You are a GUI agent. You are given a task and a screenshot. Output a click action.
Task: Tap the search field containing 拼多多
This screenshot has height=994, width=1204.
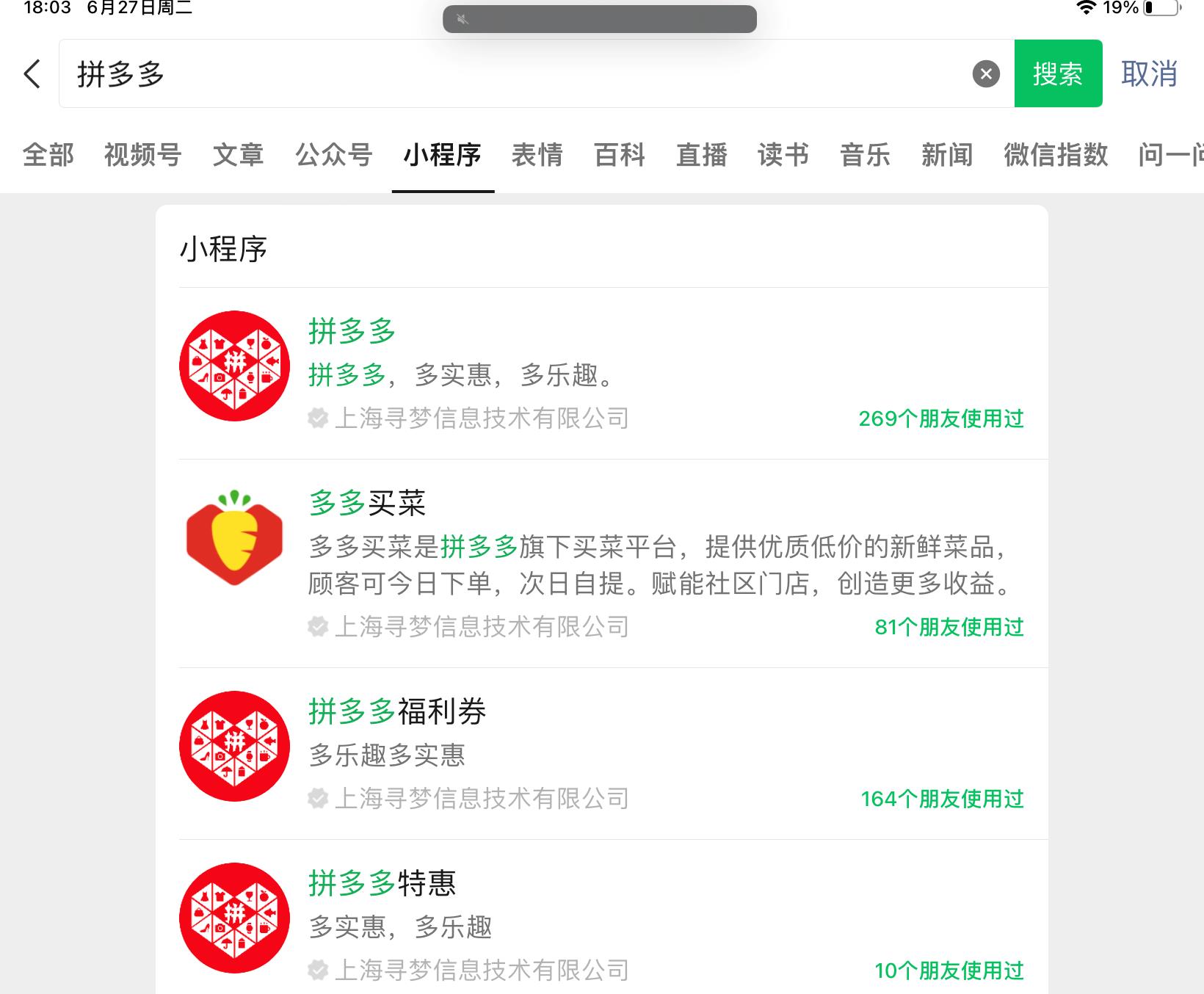[514, 74]
